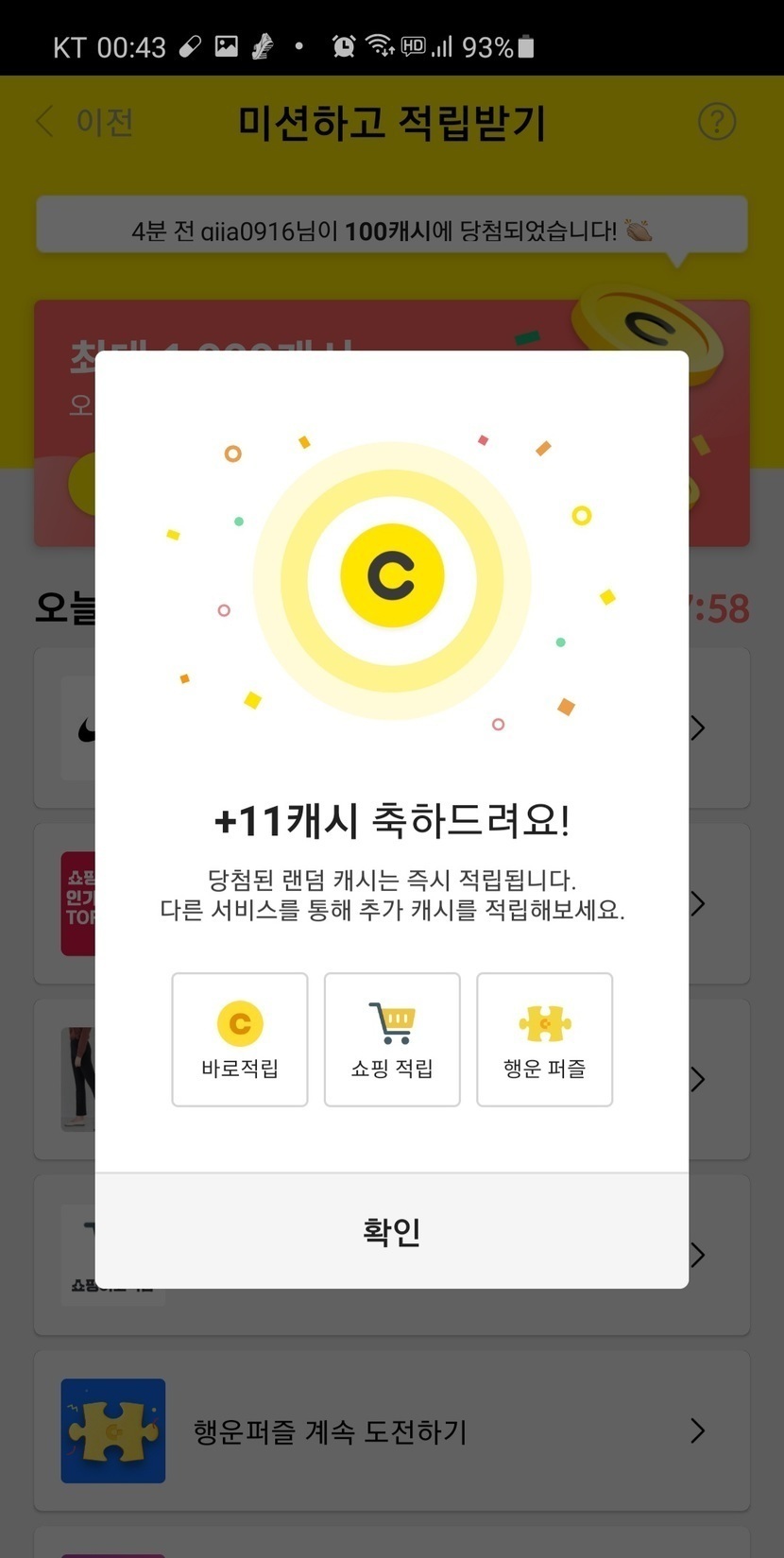Confirm the reward with 확인 button
The image size is (784, 1558).
391,1231
